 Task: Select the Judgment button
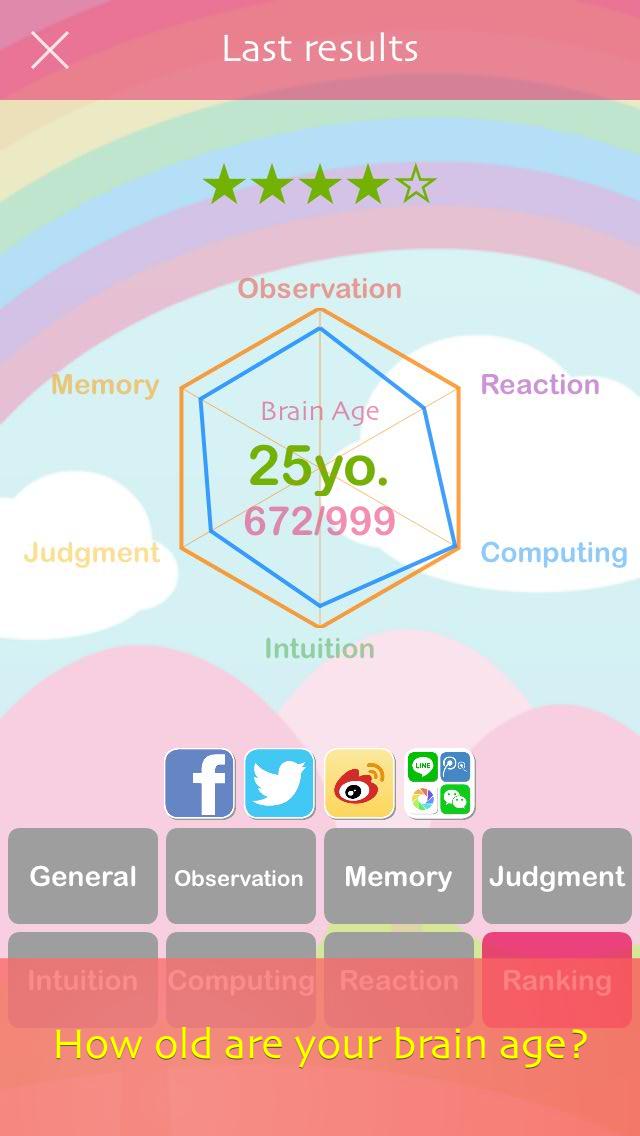tap(557, 876)
